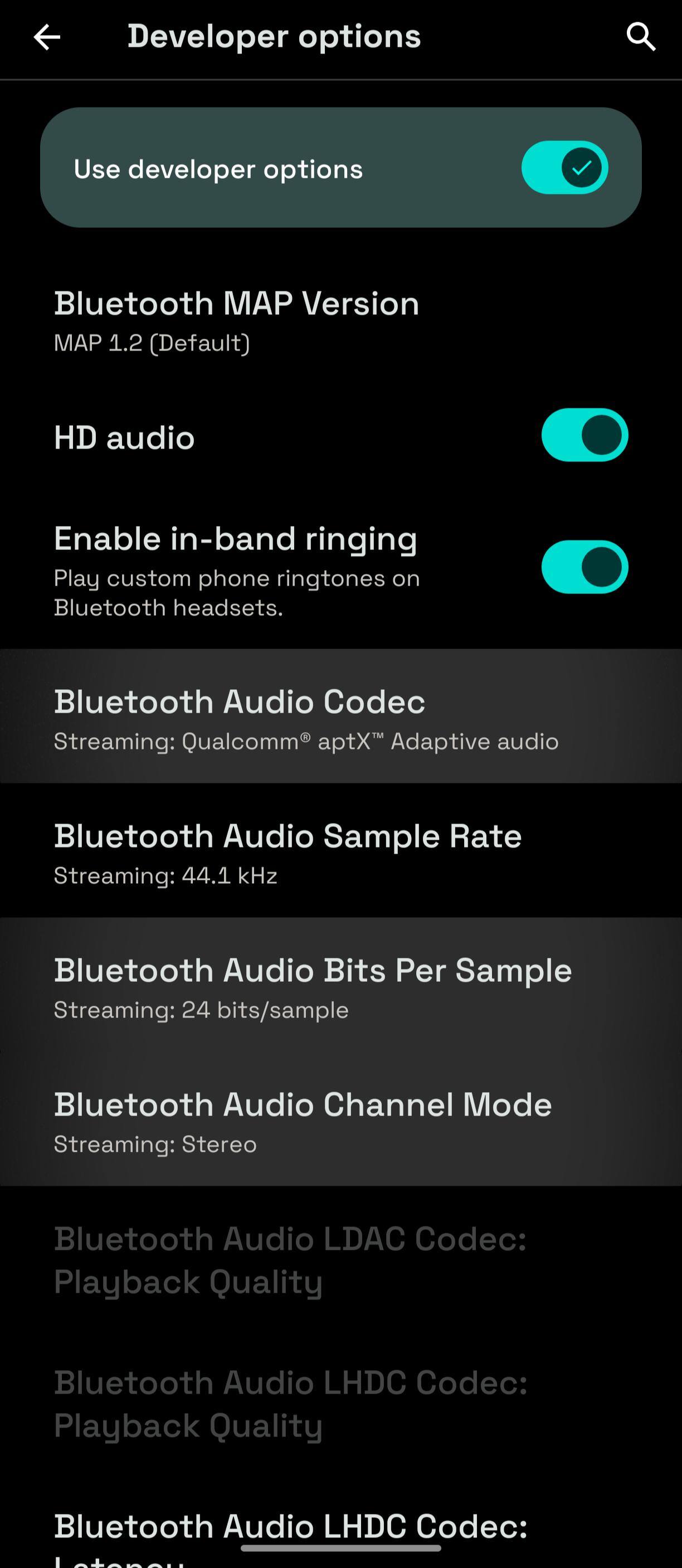Open Bluetooth Audio Bits Per Sample
This screenshot has width=682, height=1568.
pyautogui.click(x=312, y=986)
